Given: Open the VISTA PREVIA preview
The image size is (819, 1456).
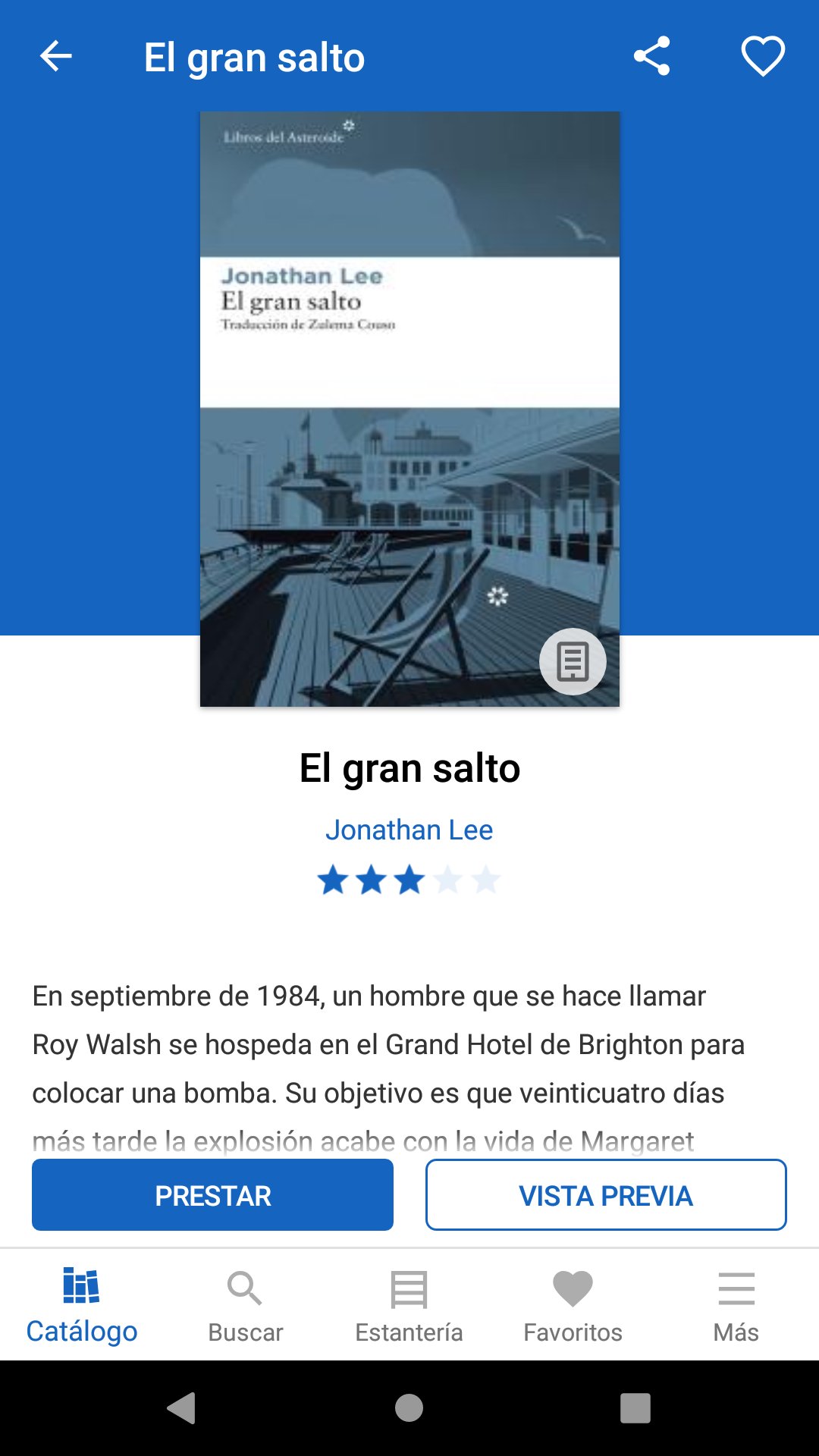Looking at the screenshot, I should [x=605, y=1195].
